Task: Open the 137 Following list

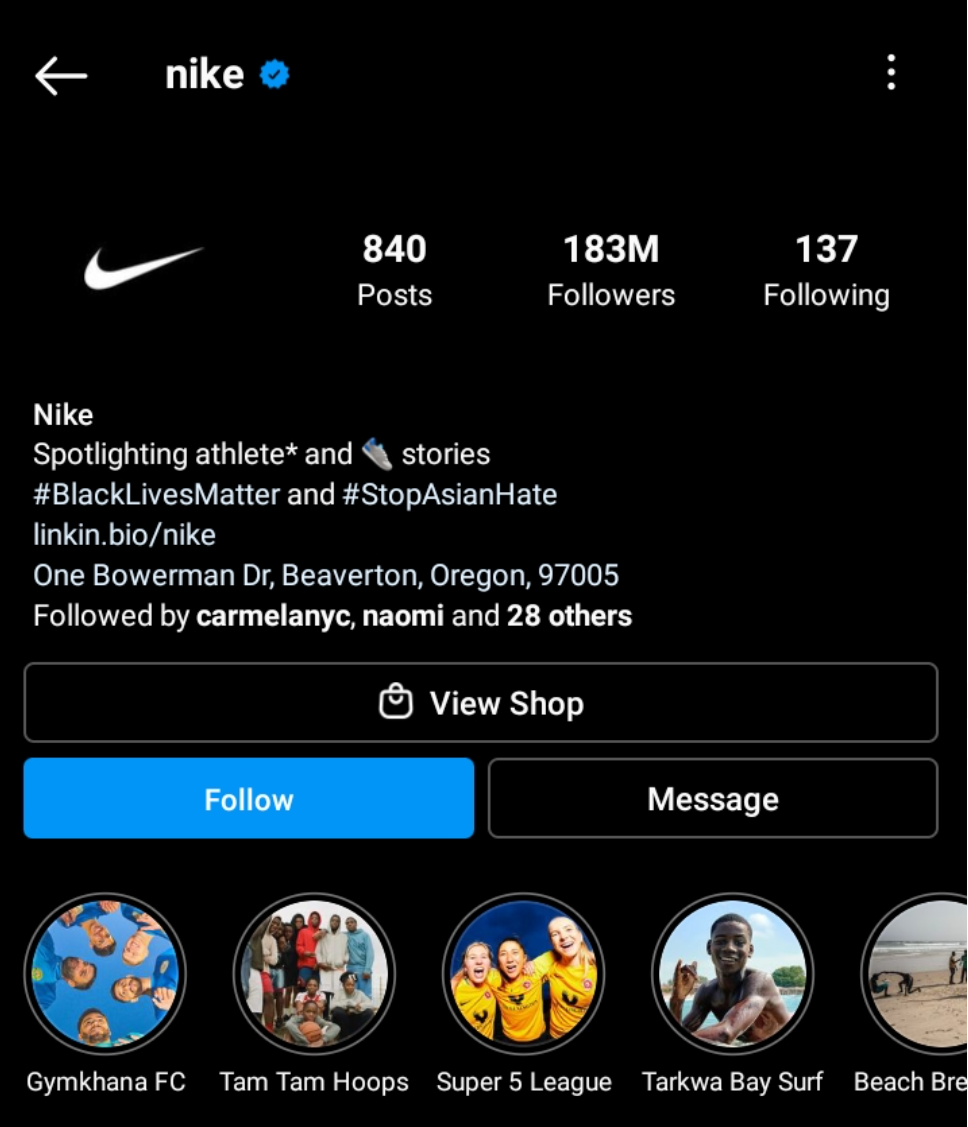Action: pyautogui.click(x=826, y=270)
